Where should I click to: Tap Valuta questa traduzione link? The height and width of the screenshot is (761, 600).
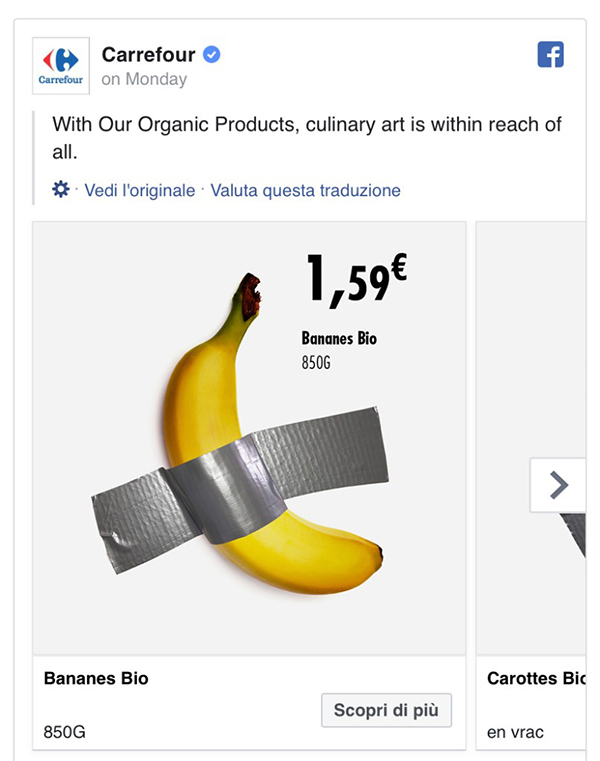[305, 190]
